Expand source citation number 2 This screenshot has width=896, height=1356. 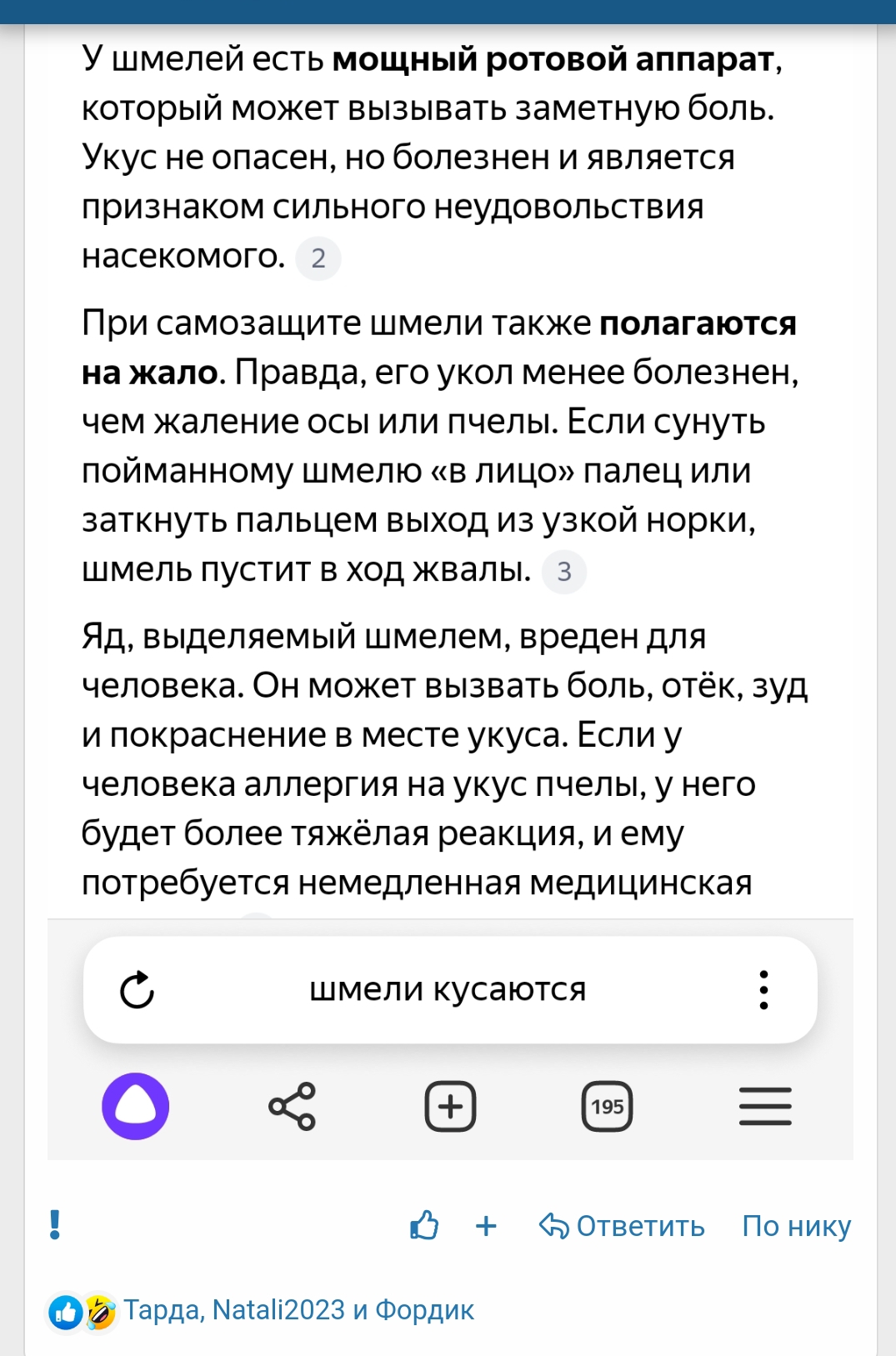(319, 259)
